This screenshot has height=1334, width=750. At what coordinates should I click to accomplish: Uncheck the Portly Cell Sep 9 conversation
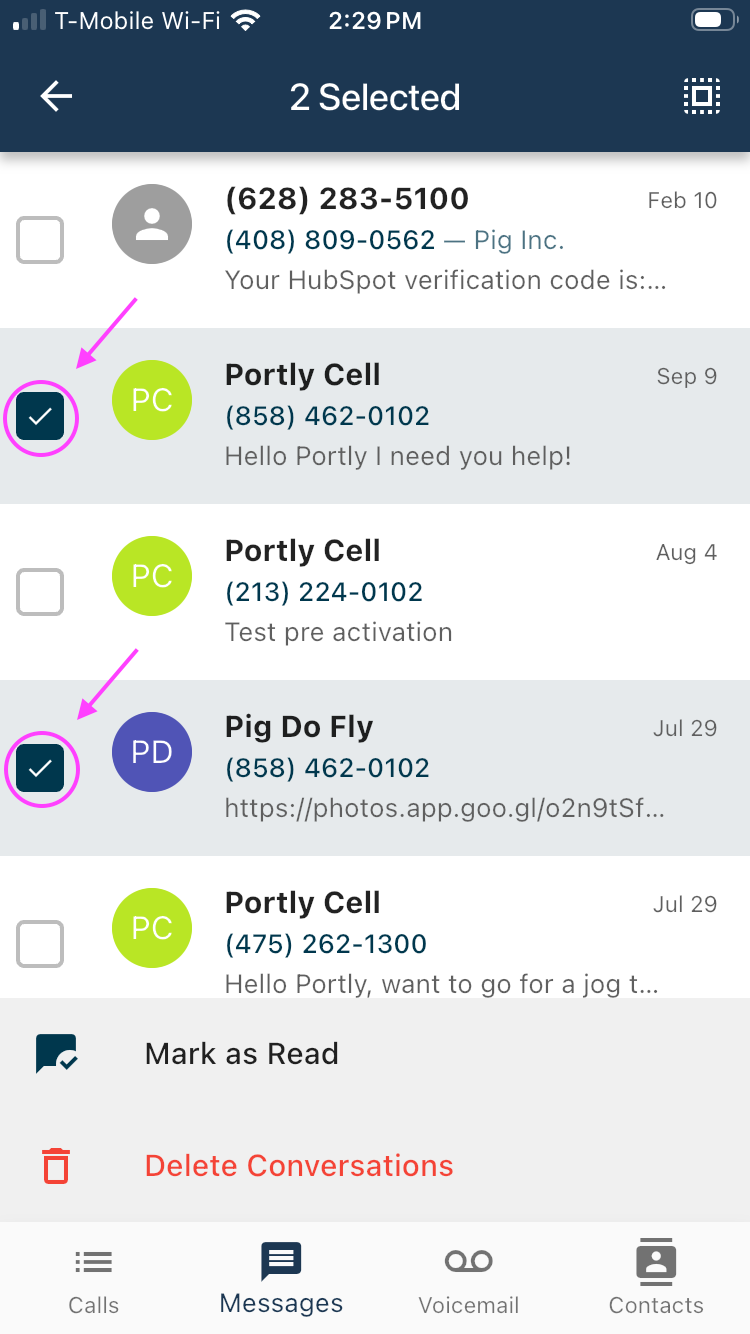point(40,416)
